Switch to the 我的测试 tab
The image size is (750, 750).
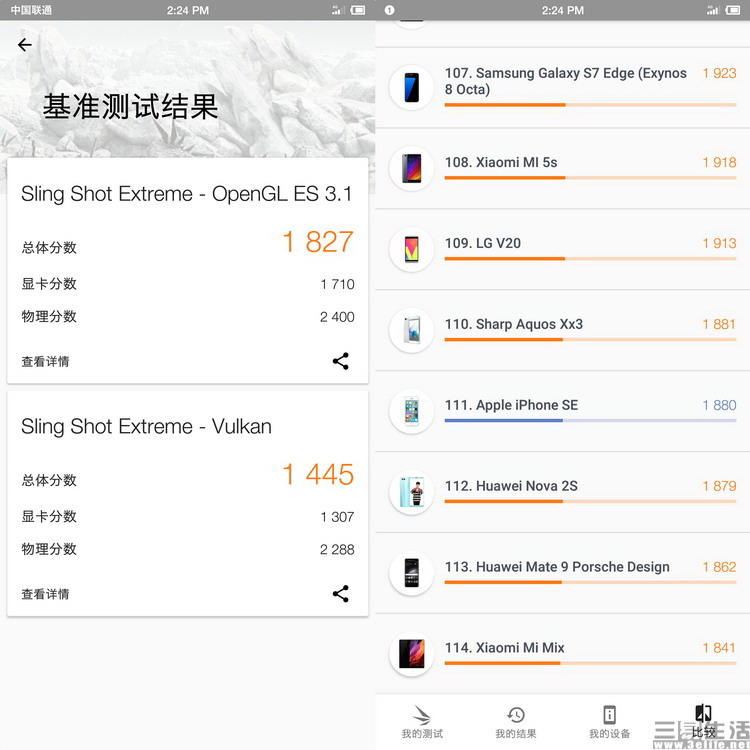[422, 722]
